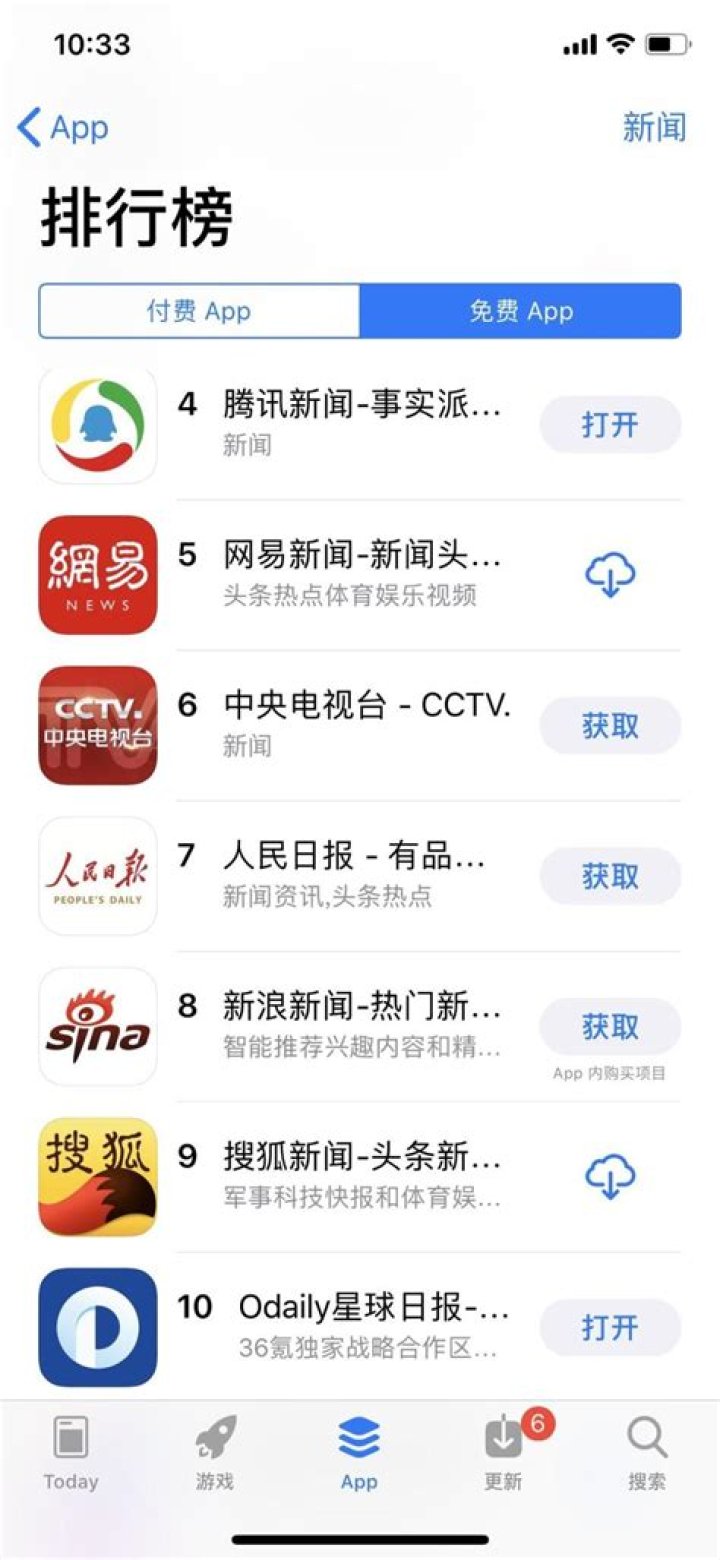Get the 中央电视台 CCTV app
The image size is (720, 1560).
pyautogui.click(x=610, y=726)
